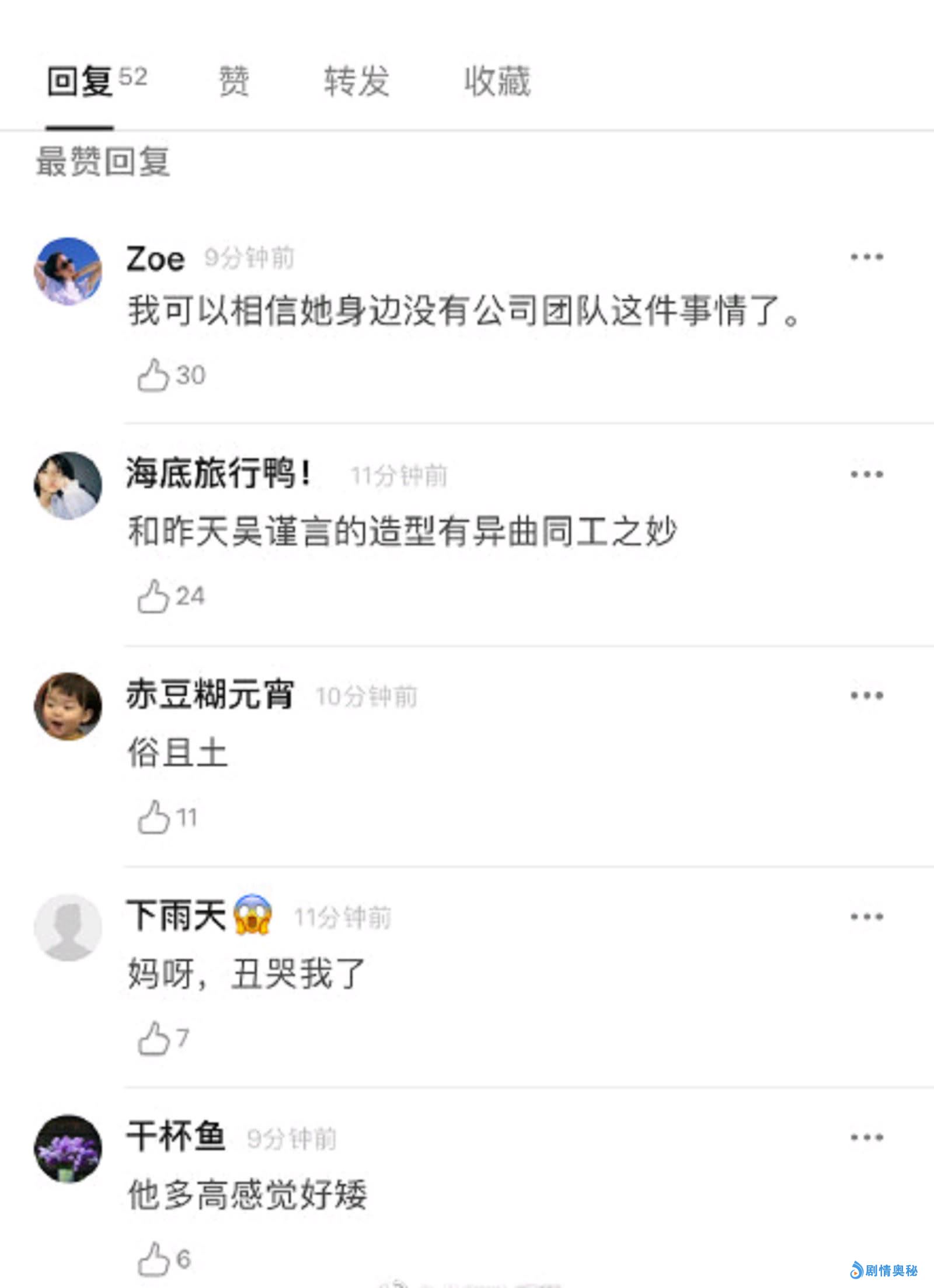The image size is (934, 1288).
Task: Switch to the 赞 tab
Action: tap(233, 81)
